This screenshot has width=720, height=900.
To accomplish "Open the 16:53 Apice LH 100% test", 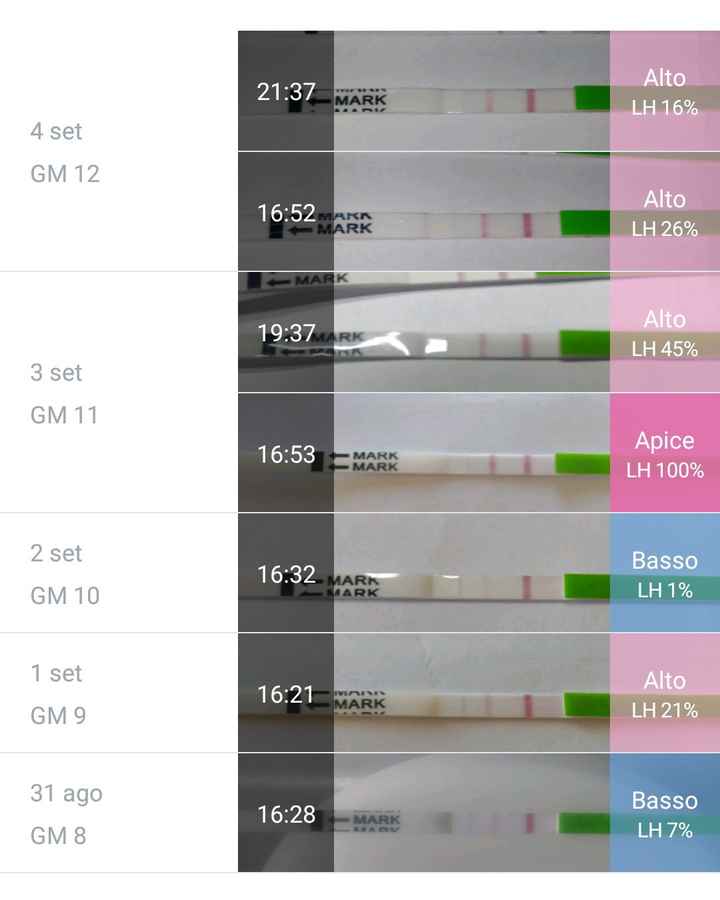I will (x=478, y=453).
